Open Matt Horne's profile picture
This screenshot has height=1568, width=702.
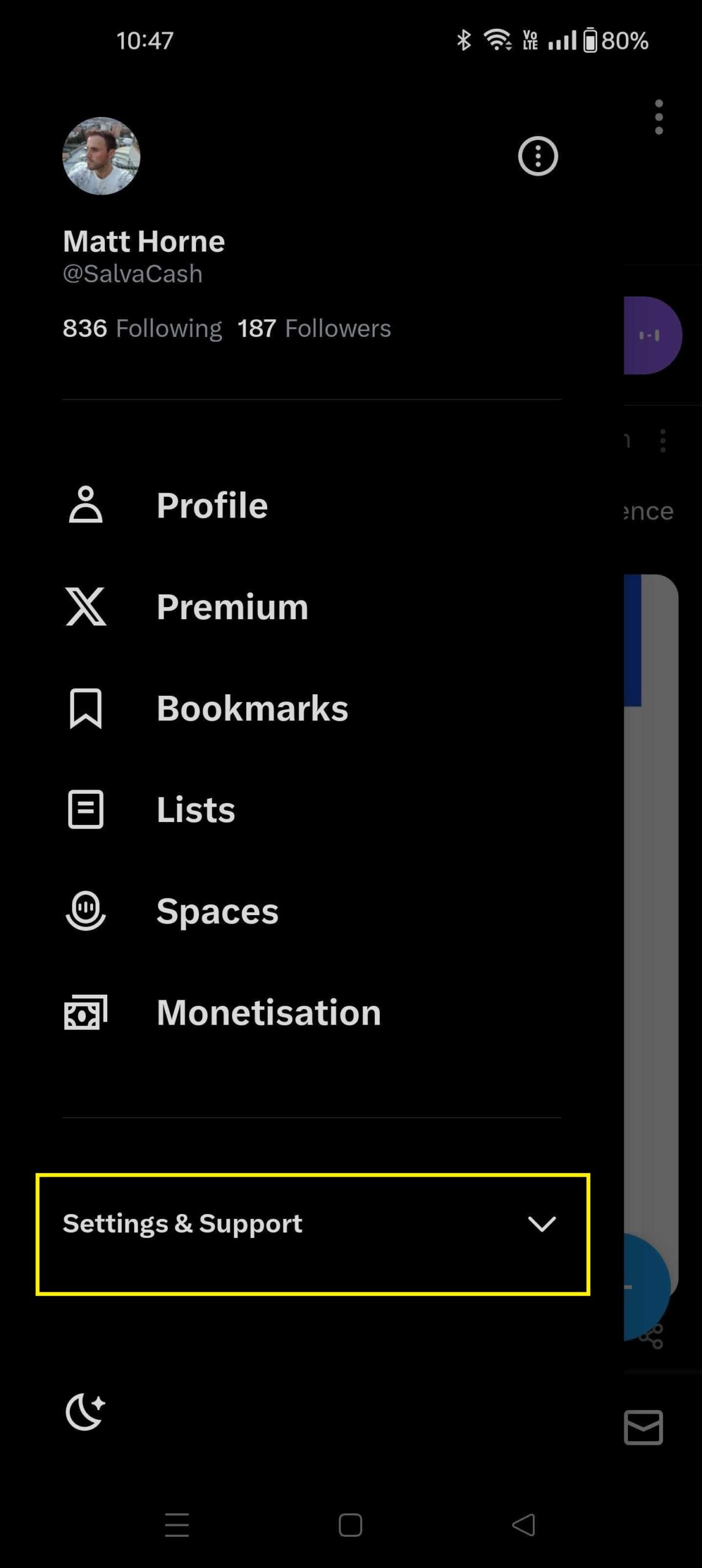click(x=101, y=156)
